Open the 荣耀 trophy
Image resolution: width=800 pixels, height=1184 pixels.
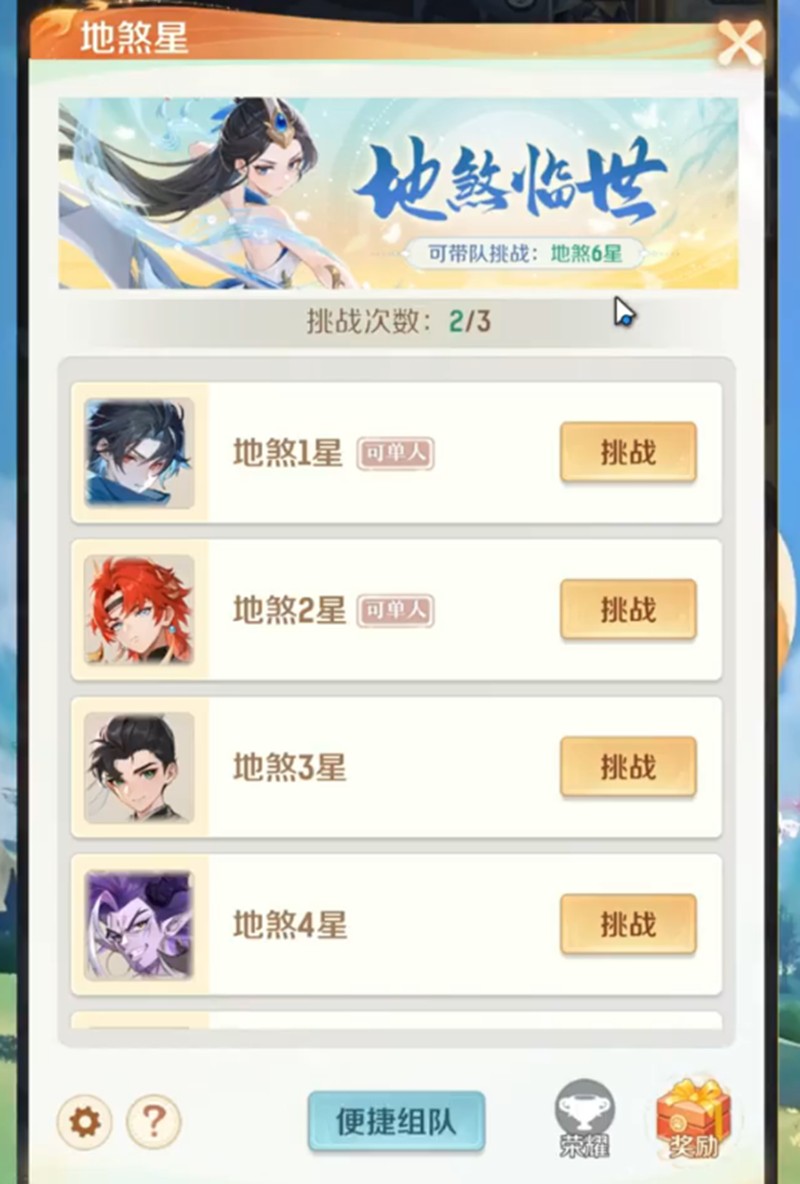tap(584, 1118)
